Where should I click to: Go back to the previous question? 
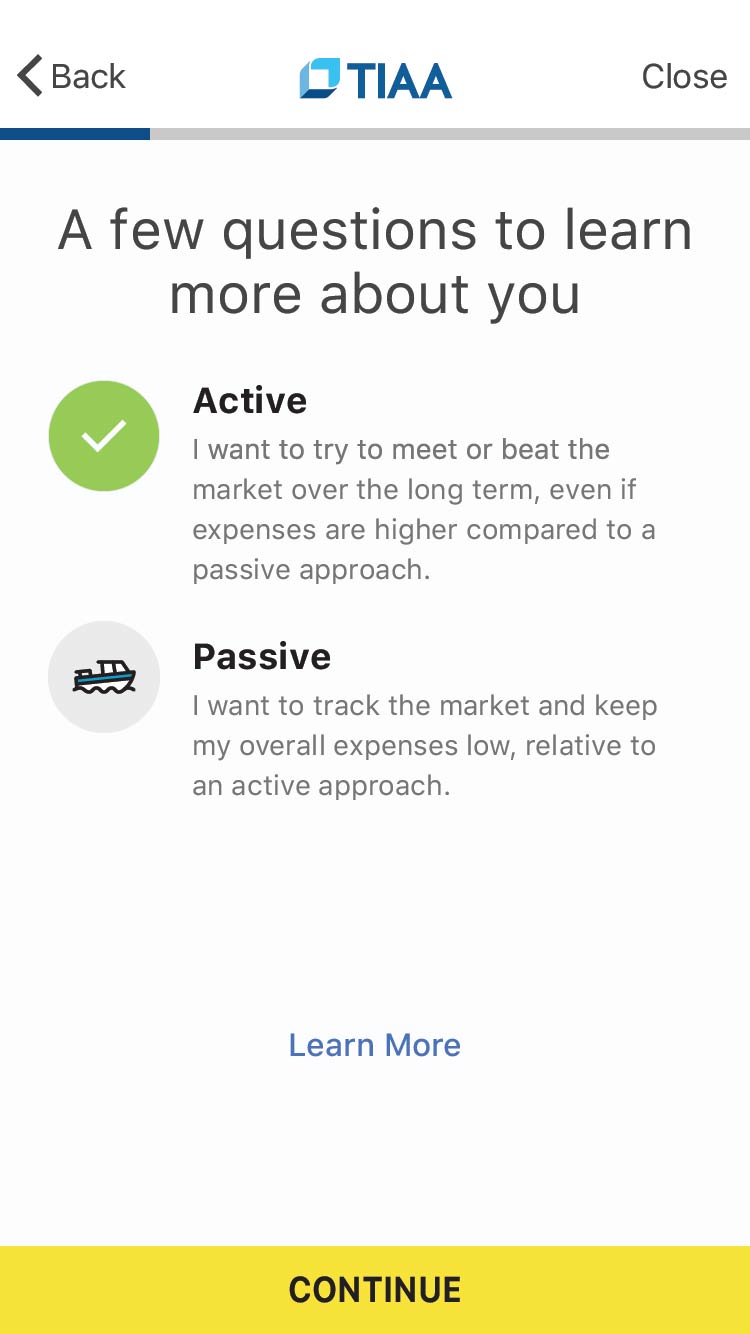click(x=71, y=76)
